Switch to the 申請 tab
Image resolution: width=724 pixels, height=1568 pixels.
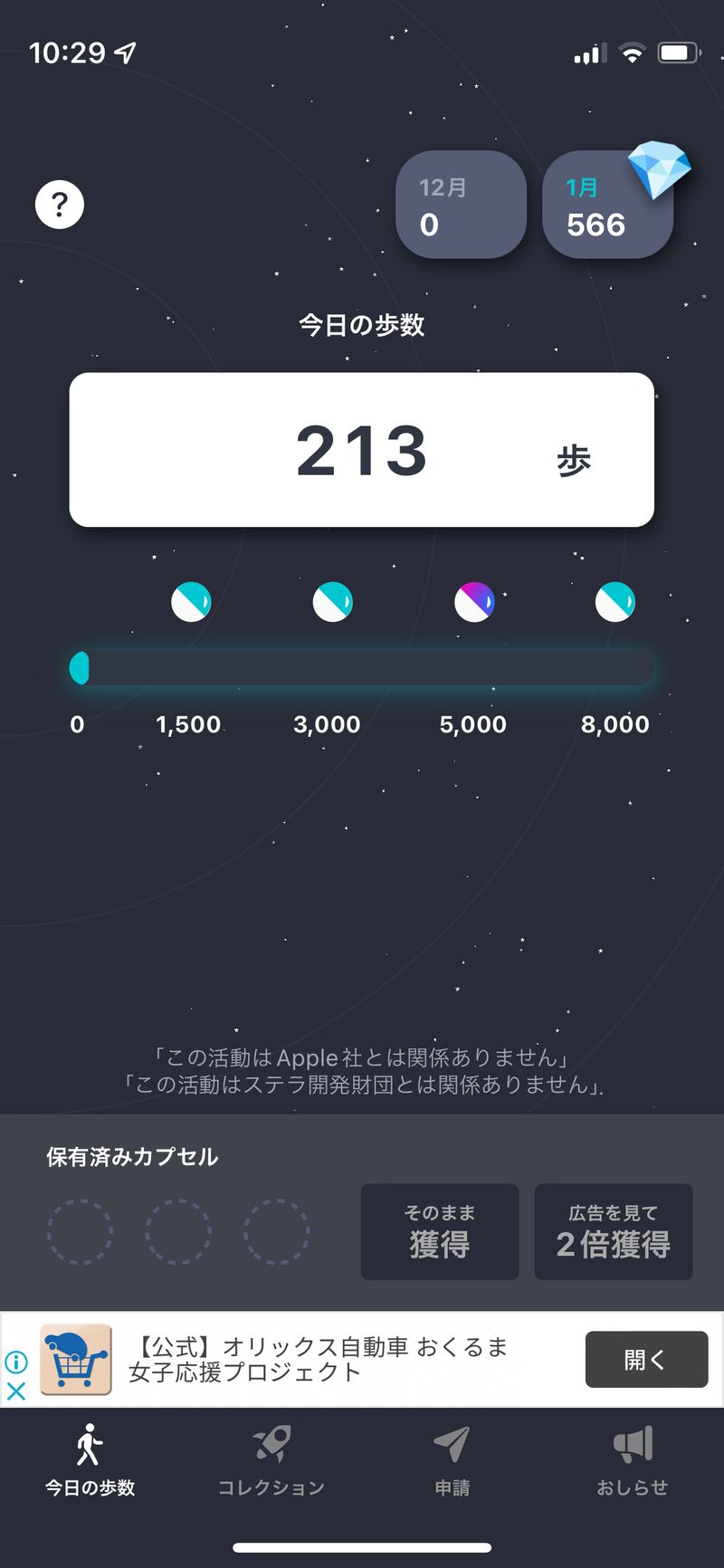(x=452, y=1460)
